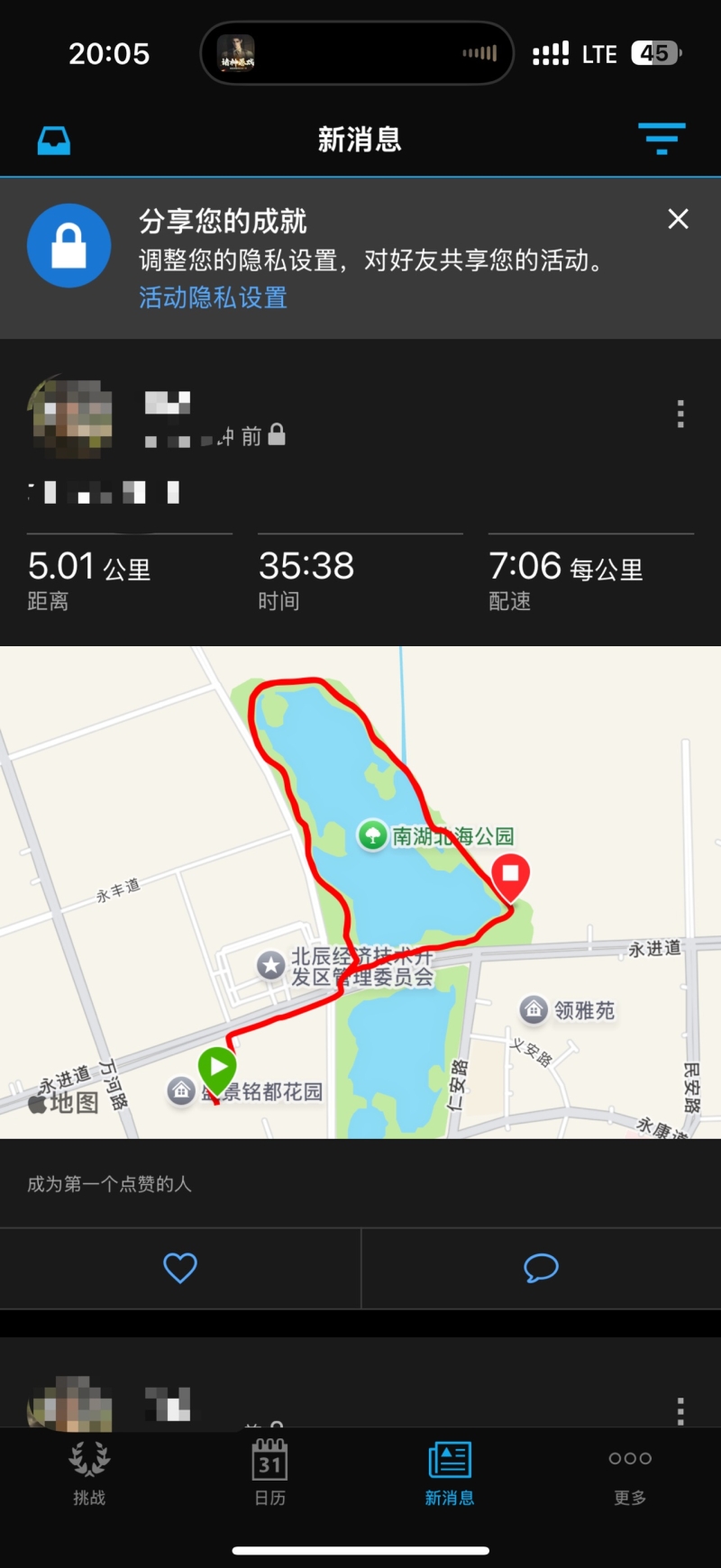Open the filter menu icon
This screenshot has height=1568, width=721.
click(662, 139)
